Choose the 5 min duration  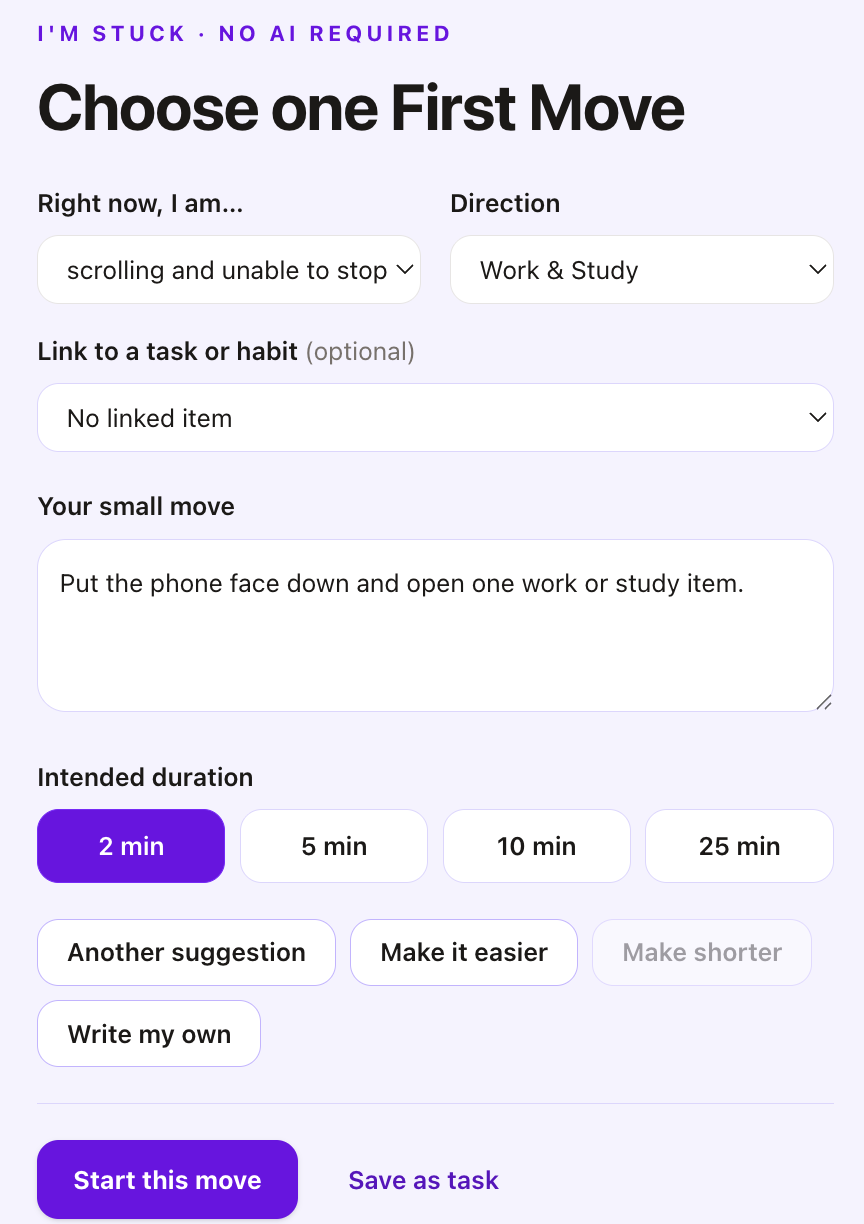[x=334, y=846]
